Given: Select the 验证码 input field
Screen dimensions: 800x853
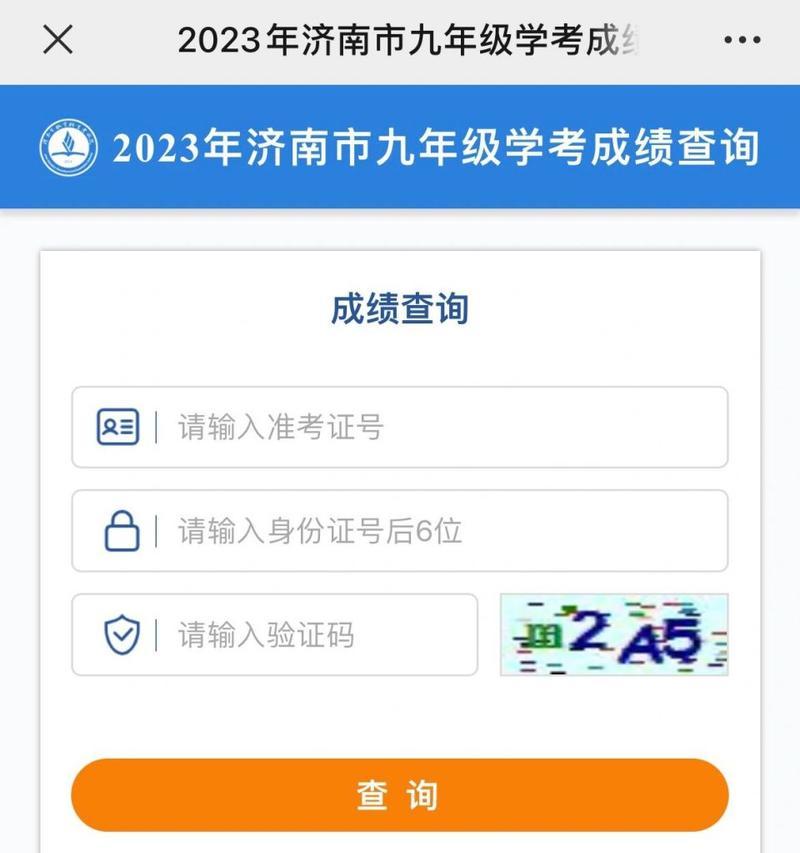Looking at the screenshot, I should click(x=310, y=635).
